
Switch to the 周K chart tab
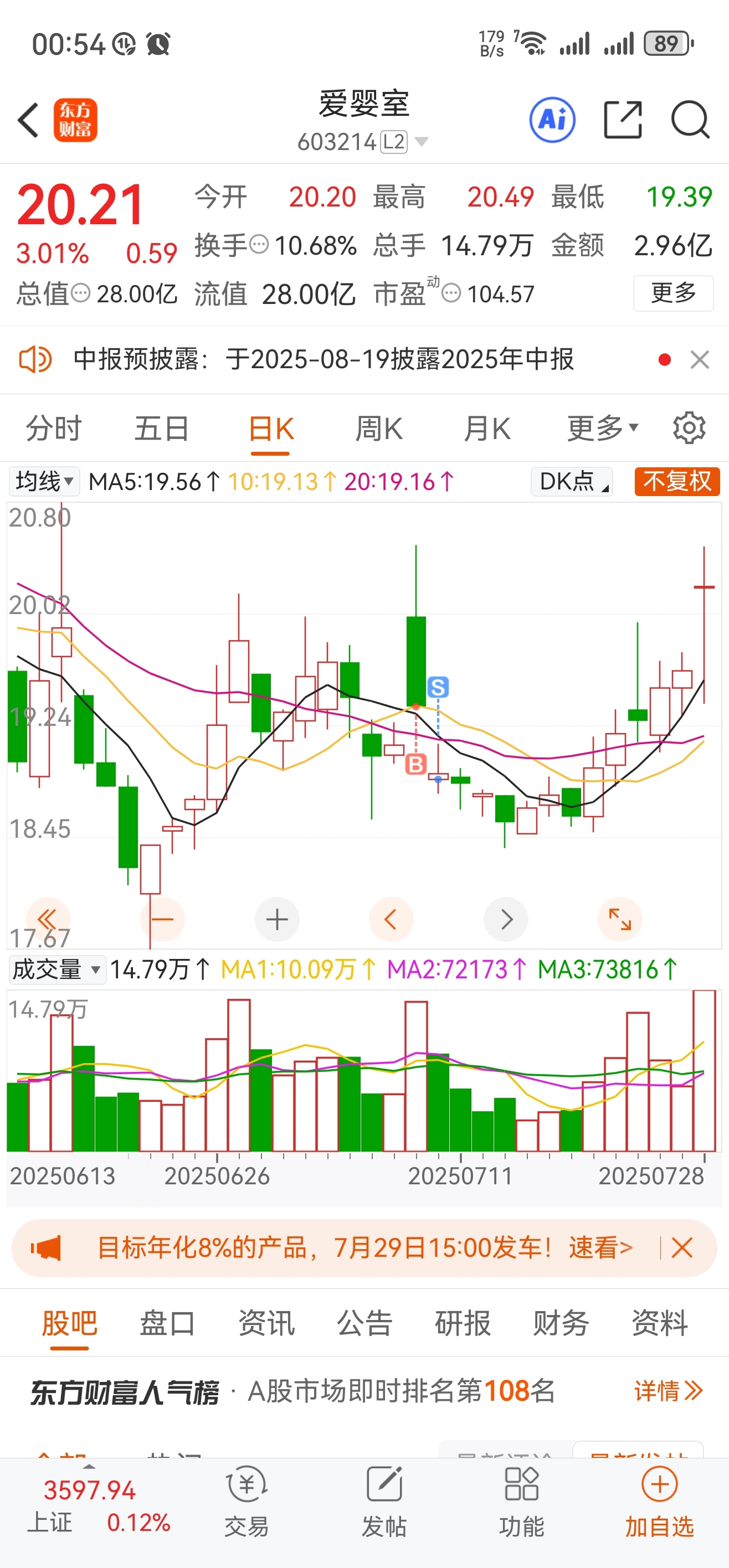(x=379, y=429)
